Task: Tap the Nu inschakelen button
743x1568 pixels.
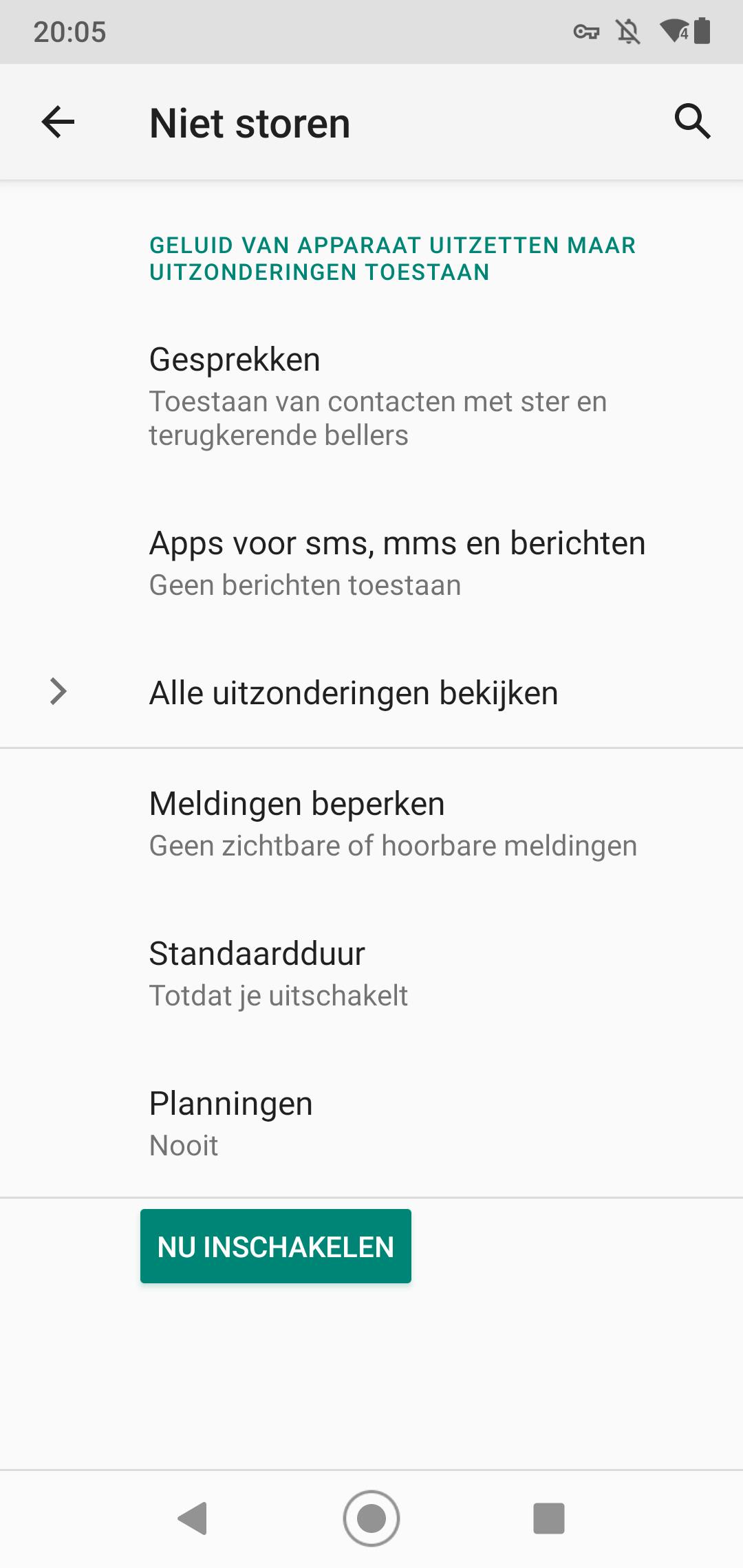Action: point(276,1246)
